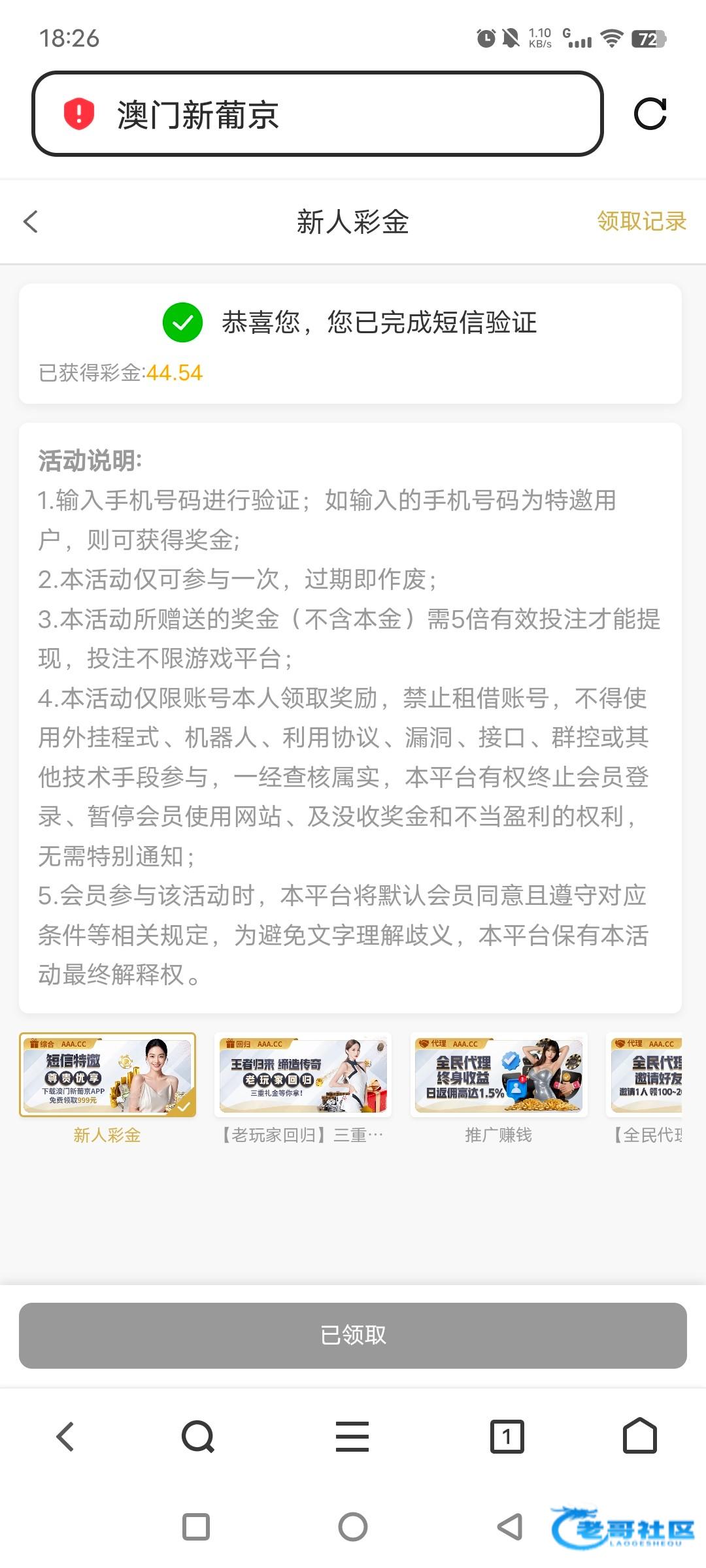Open the 全民代理 invite friends card
Screen dimensions: 706x1568
[x=646, y=1075]
